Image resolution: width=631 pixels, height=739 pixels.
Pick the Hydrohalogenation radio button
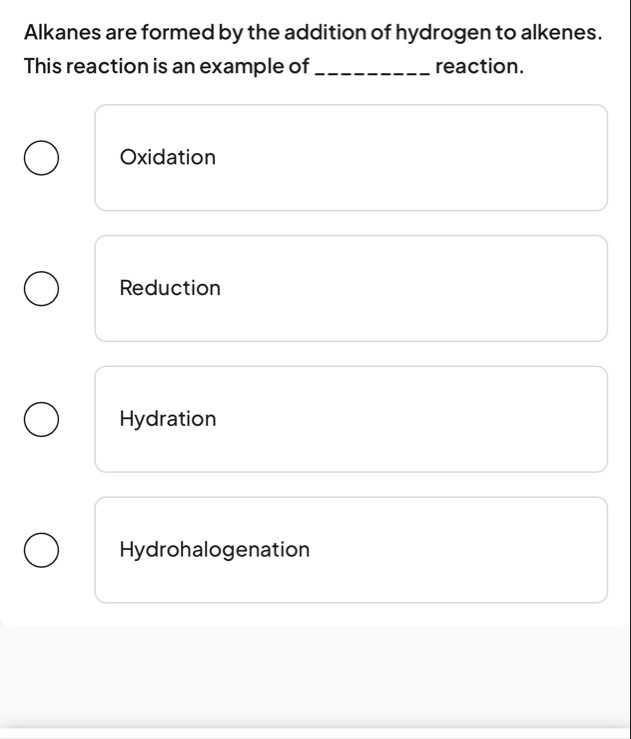click(x=41, y=550)
